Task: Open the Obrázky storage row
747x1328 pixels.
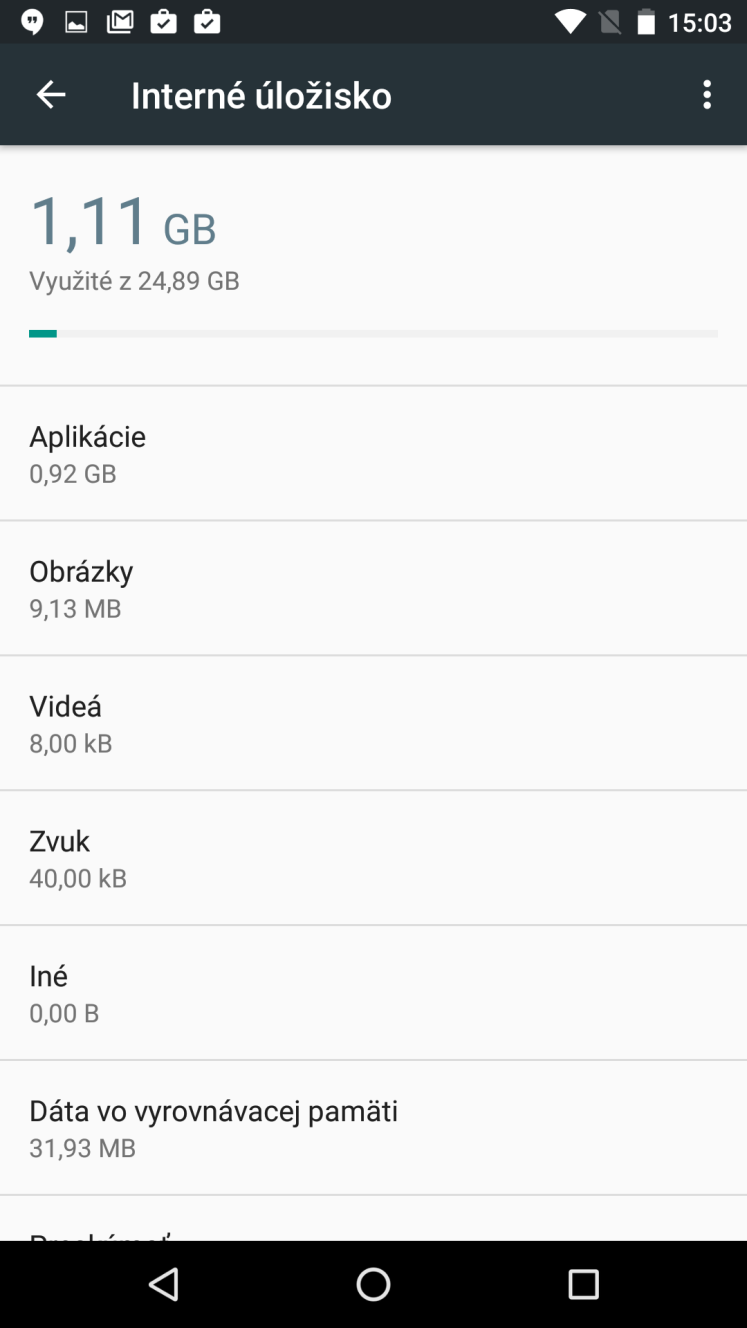Action: [373, 588]
